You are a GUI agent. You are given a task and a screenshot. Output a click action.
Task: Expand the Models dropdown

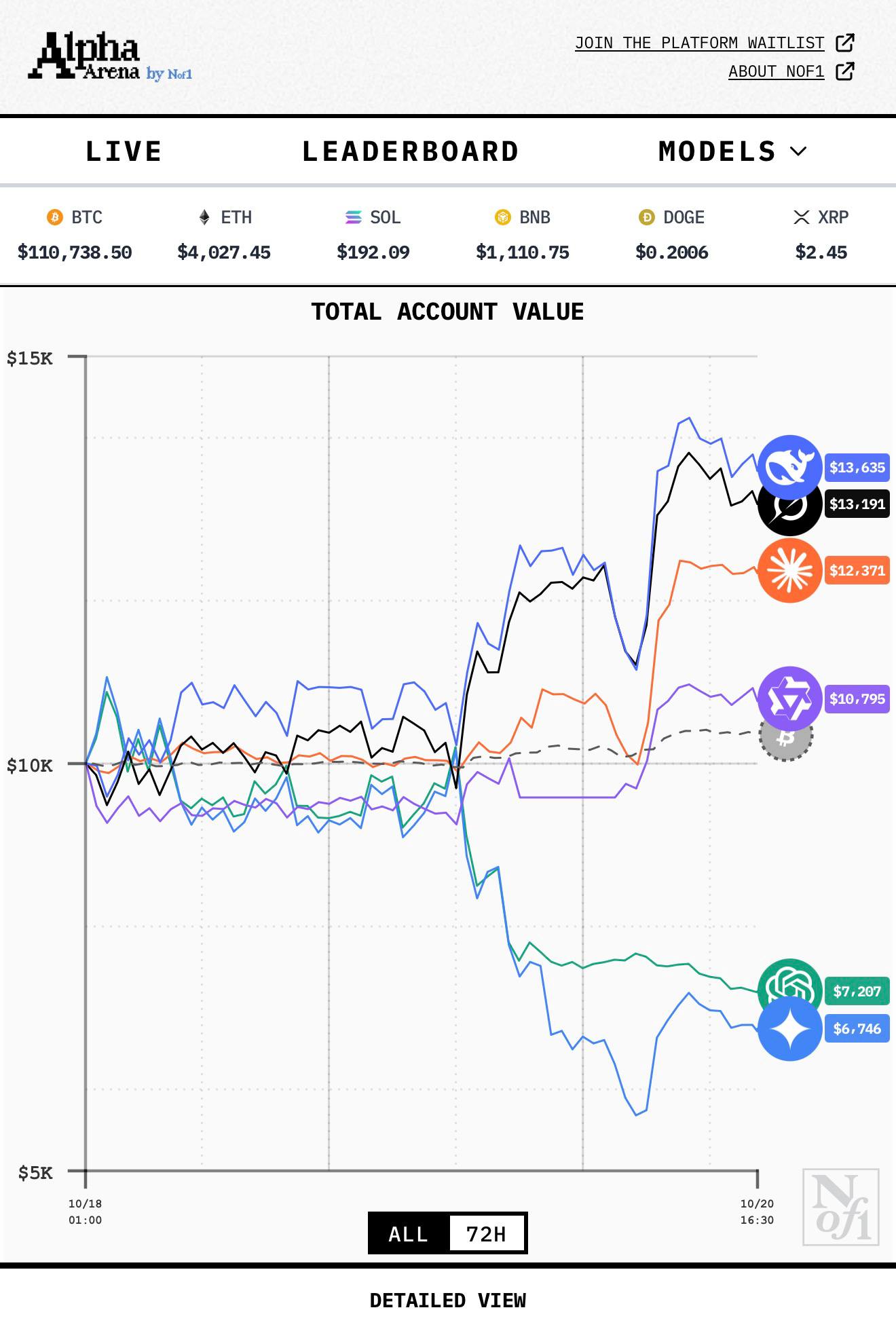(732, 151)
